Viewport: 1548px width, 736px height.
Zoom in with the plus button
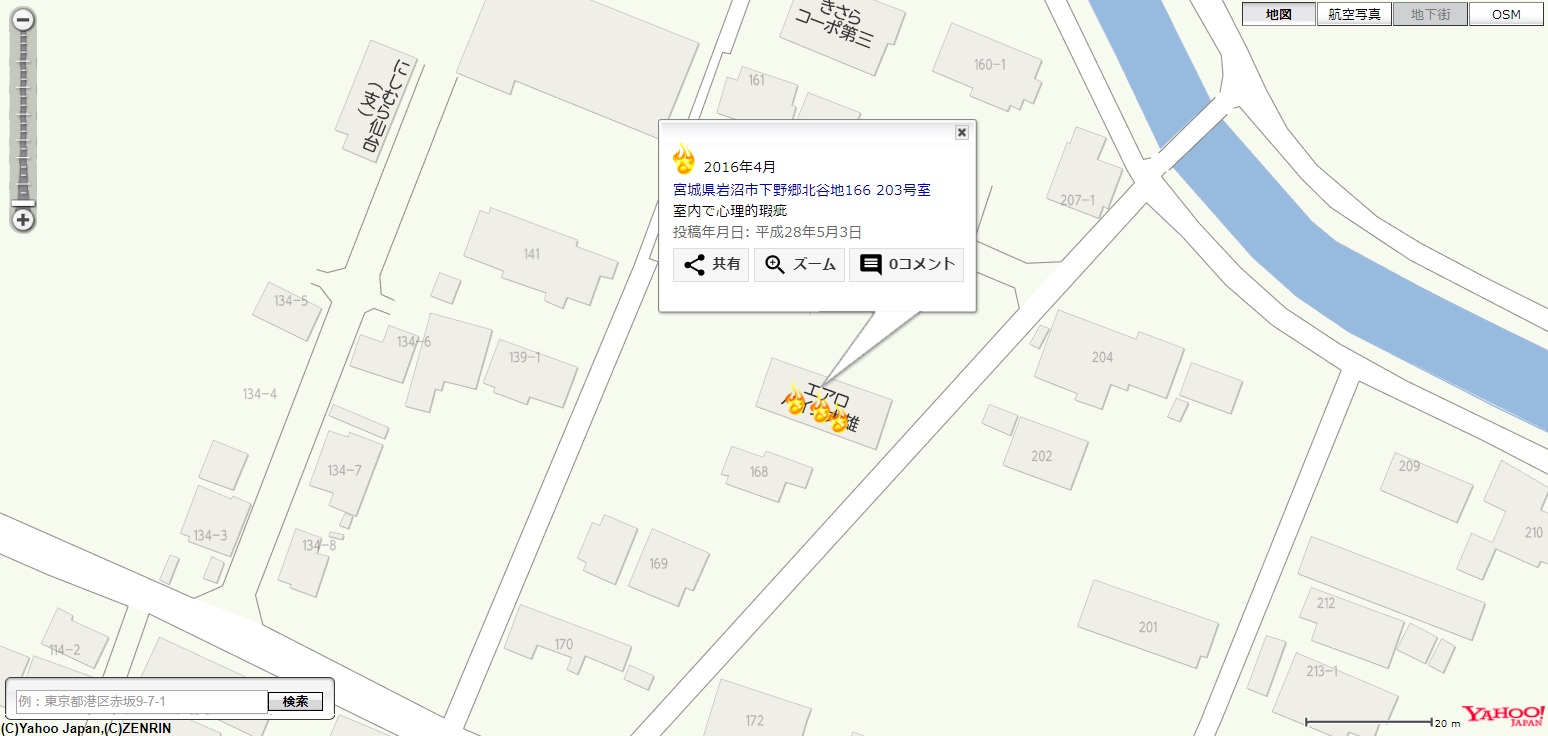click(x=22, y=219)
